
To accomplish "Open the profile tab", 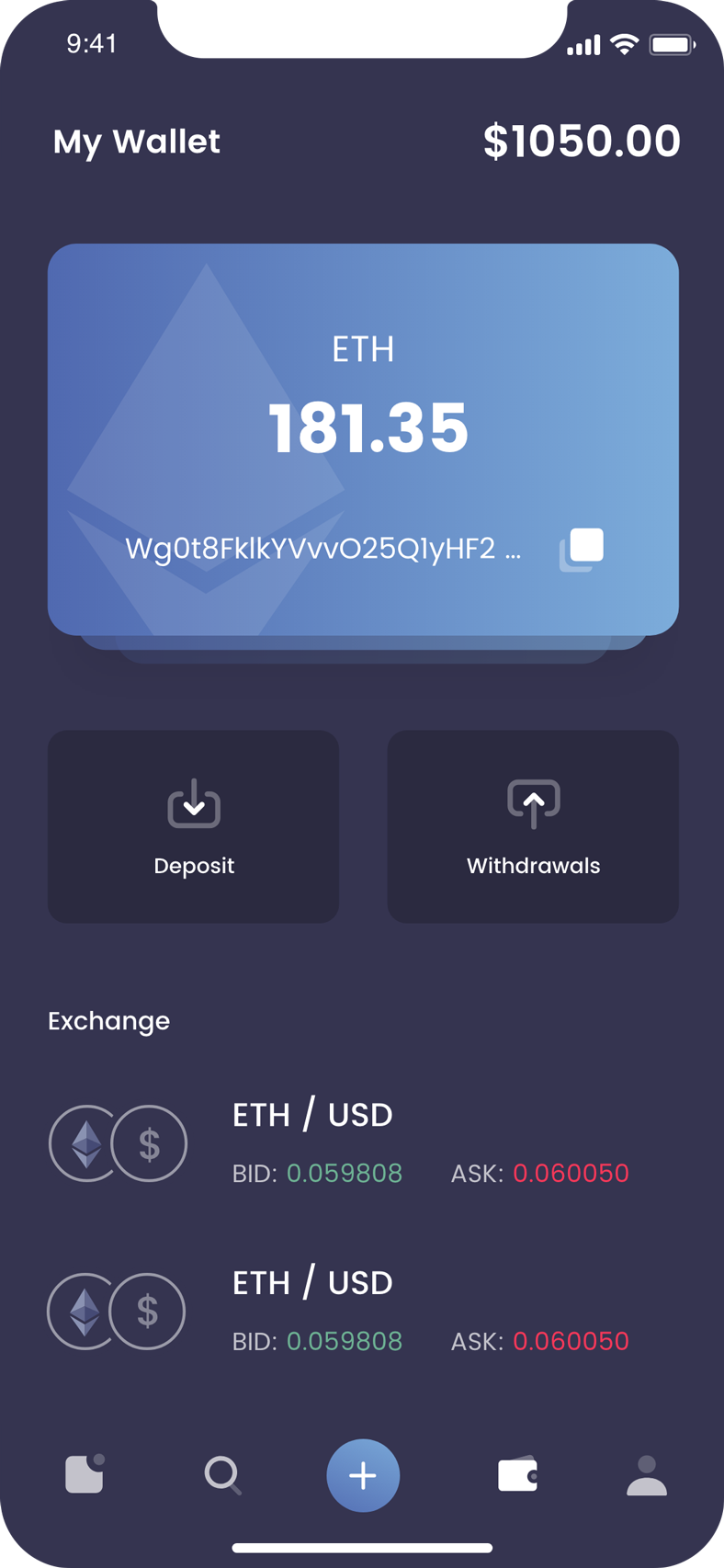I will [x=647, y=1475].
